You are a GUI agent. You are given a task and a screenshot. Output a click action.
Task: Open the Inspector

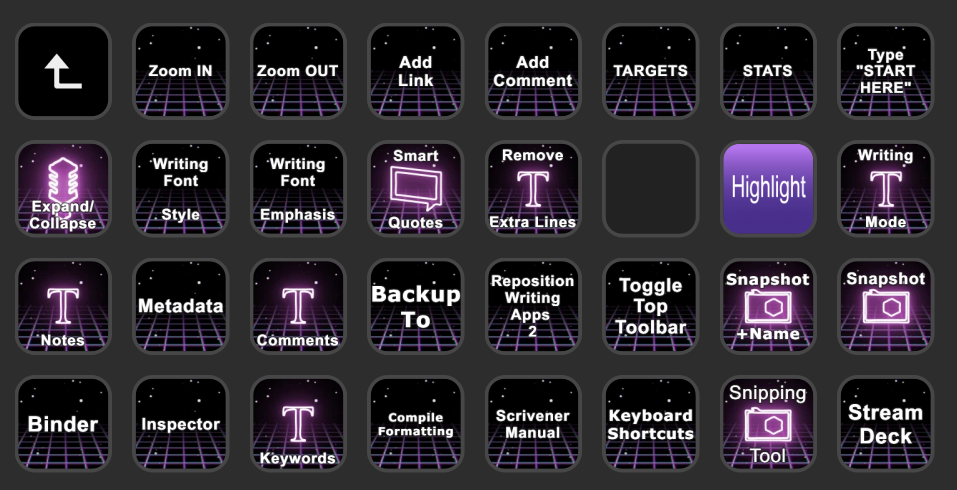pos(180,424)
